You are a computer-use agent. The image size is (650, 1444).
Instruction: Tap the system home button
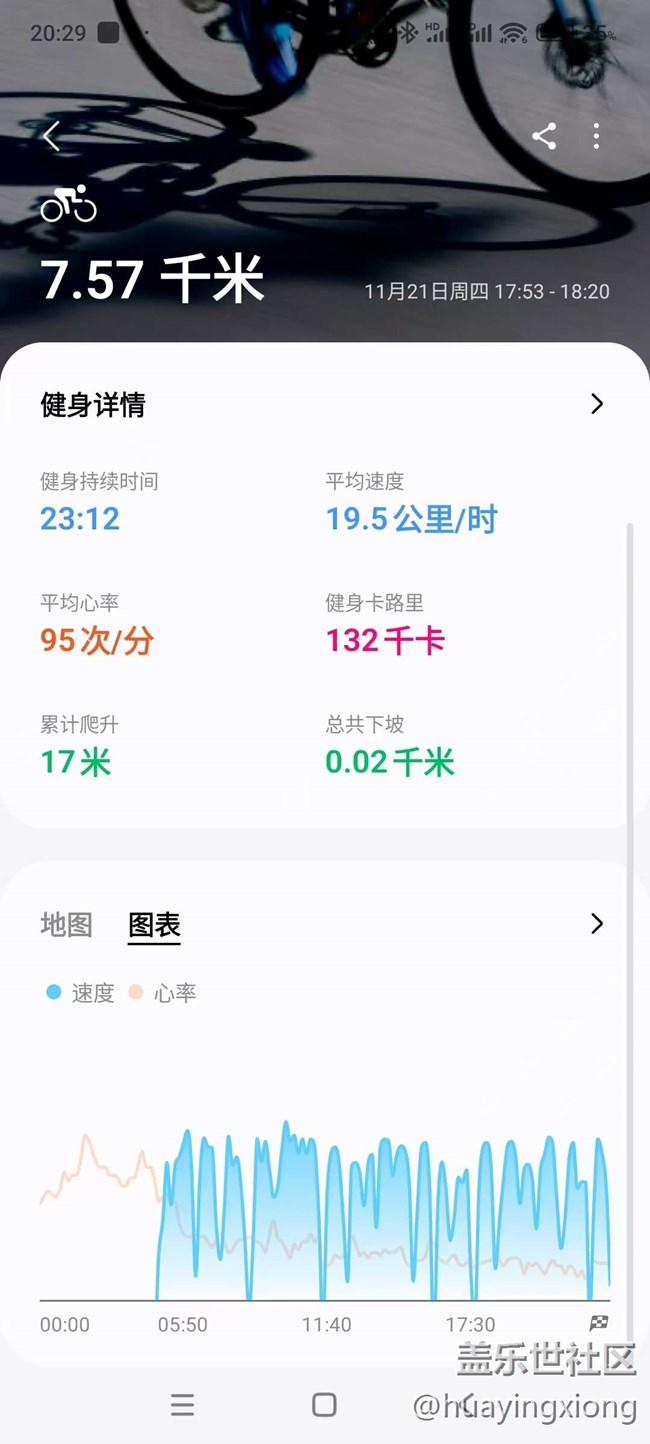click(324, 1405)
